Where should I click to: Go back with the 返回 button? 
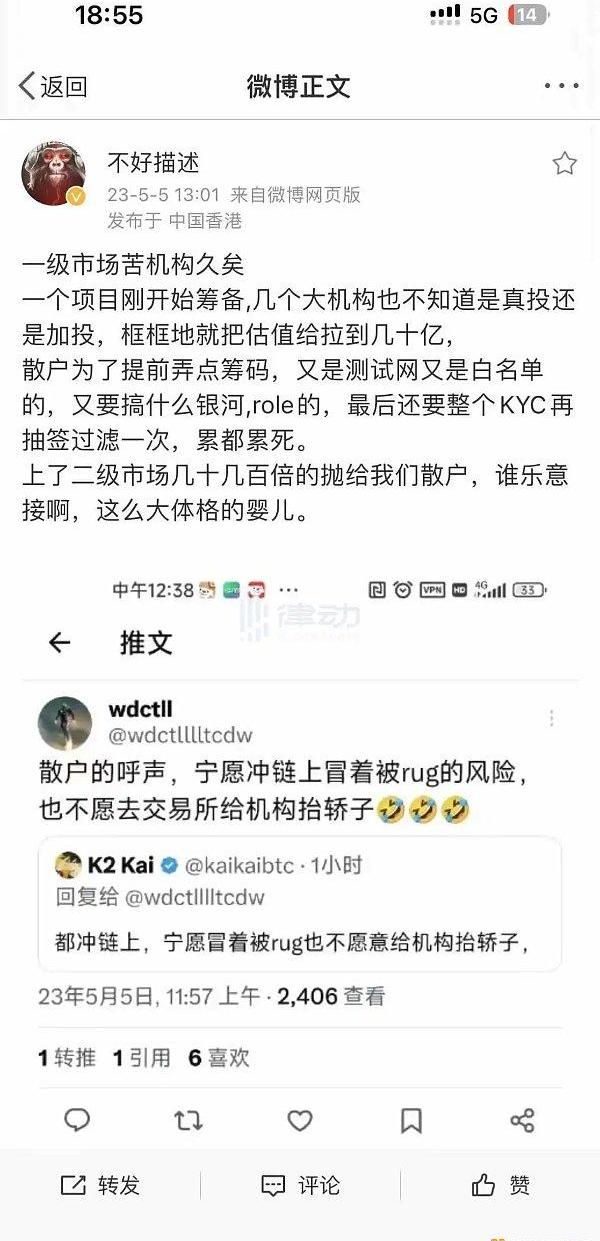click(x=52, y=86)
